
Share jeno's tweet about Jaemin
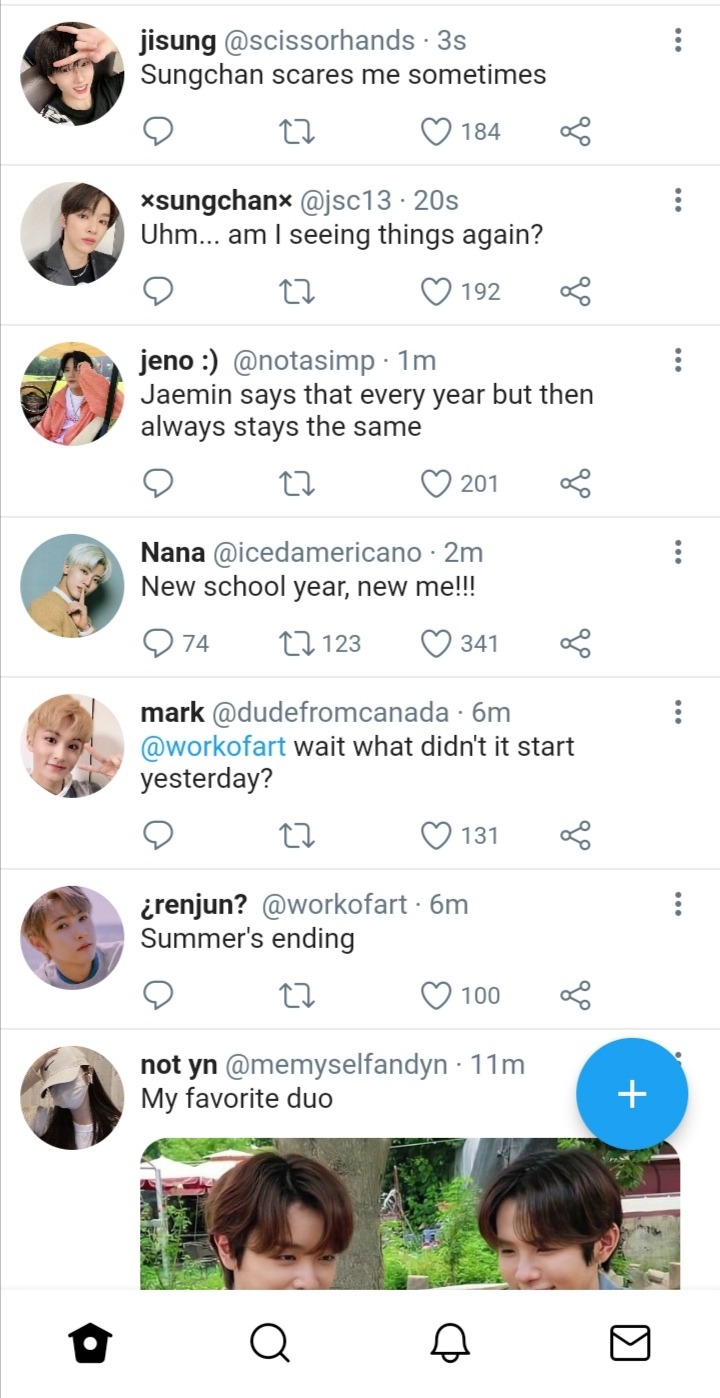point(575,484)
